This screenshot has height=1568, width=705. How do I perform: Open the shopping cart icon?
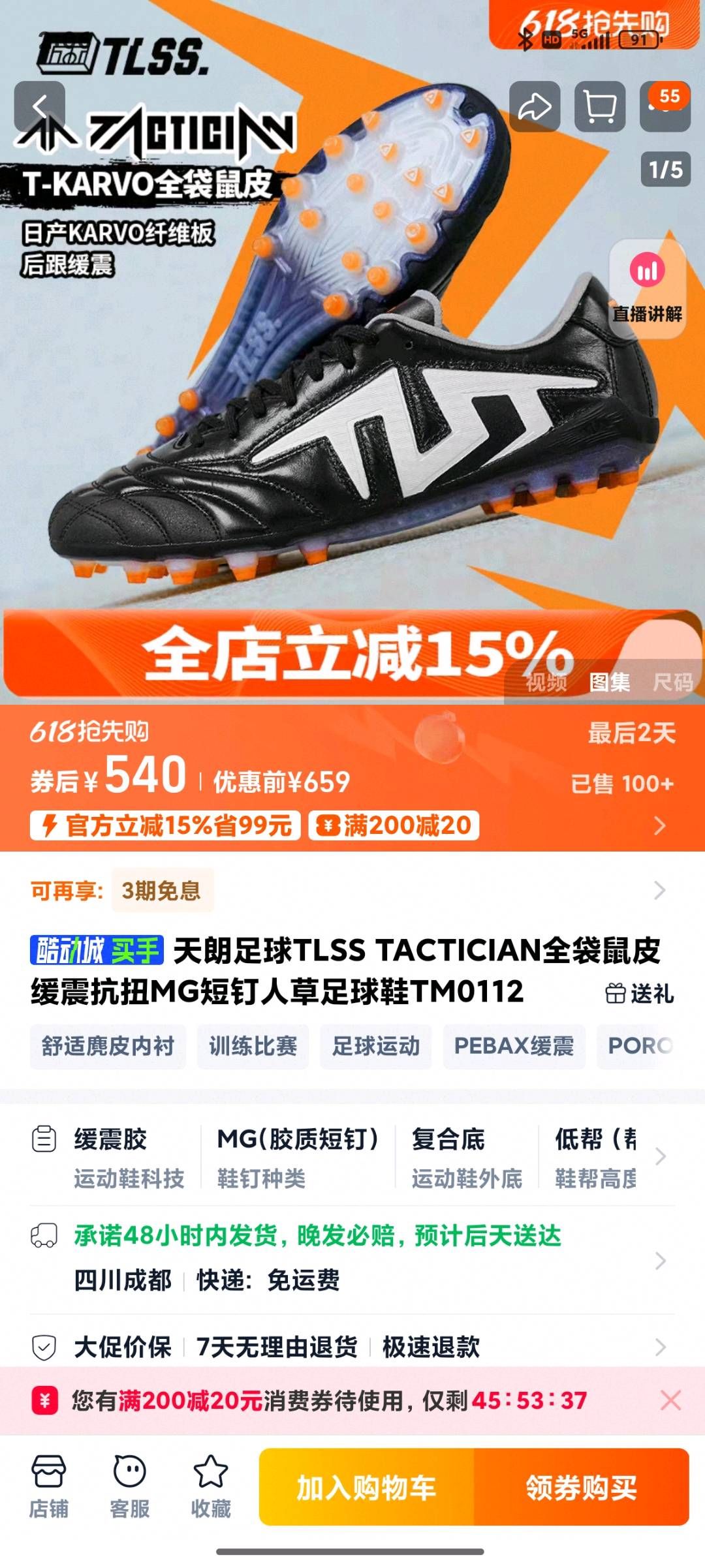[x=600, y=106]
